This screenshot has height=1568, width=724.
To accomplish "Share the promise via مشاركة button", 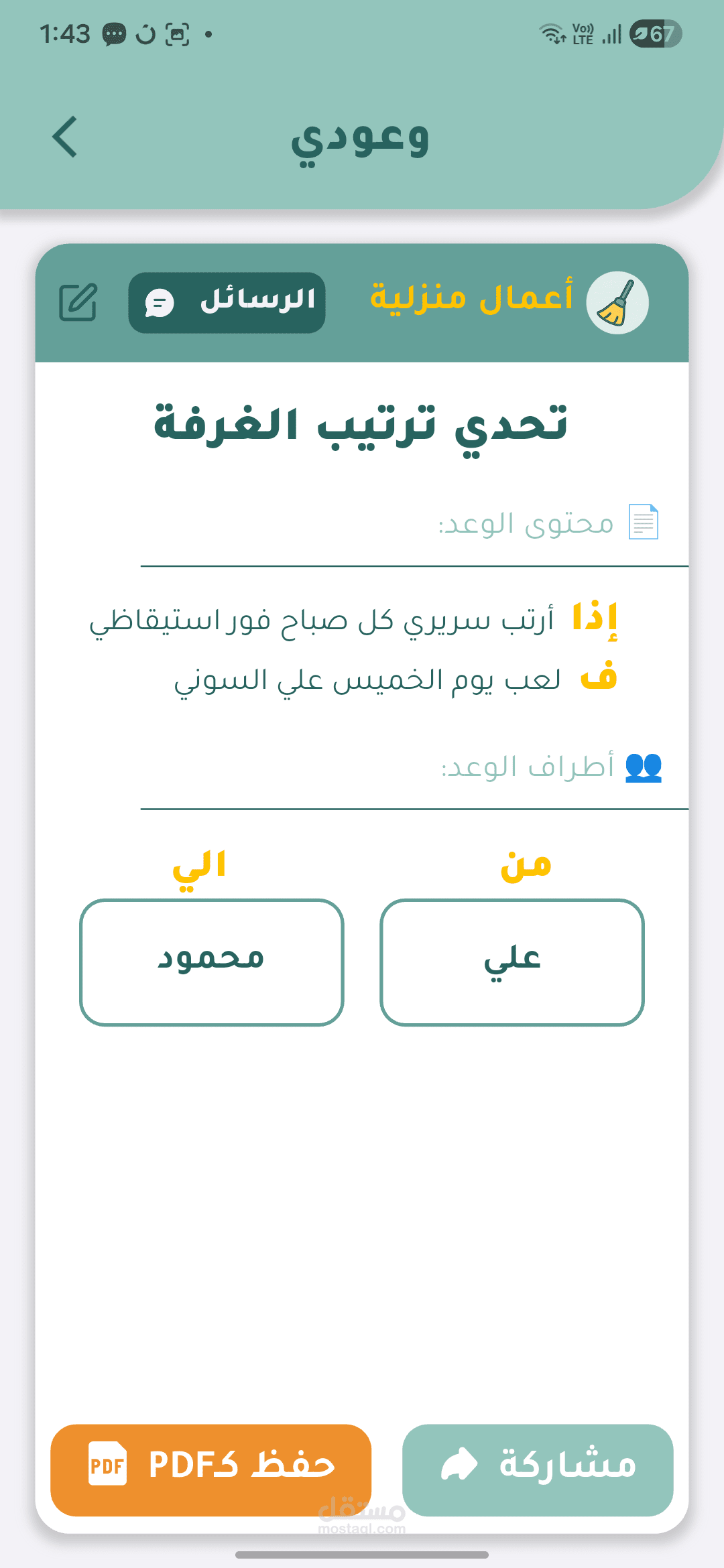I will pos(538,1464).
